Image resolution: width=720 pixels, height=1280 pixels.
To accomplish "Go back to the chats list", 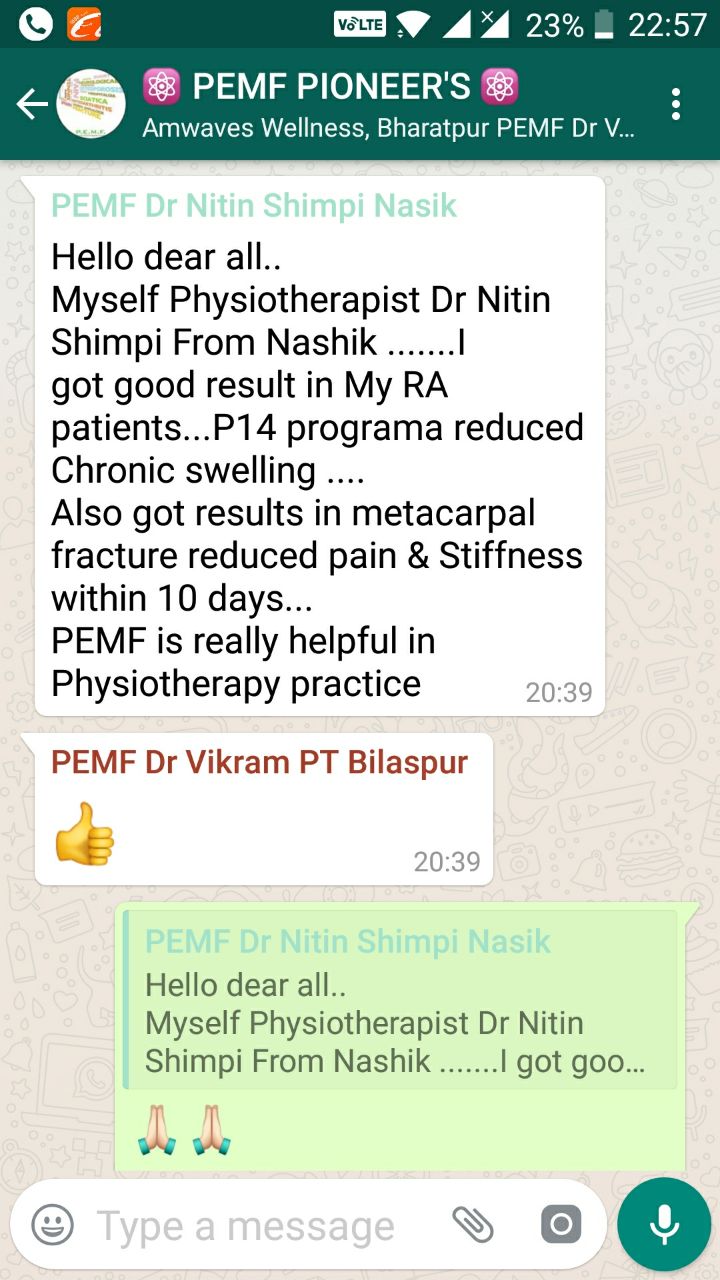I will coord(30,104).
